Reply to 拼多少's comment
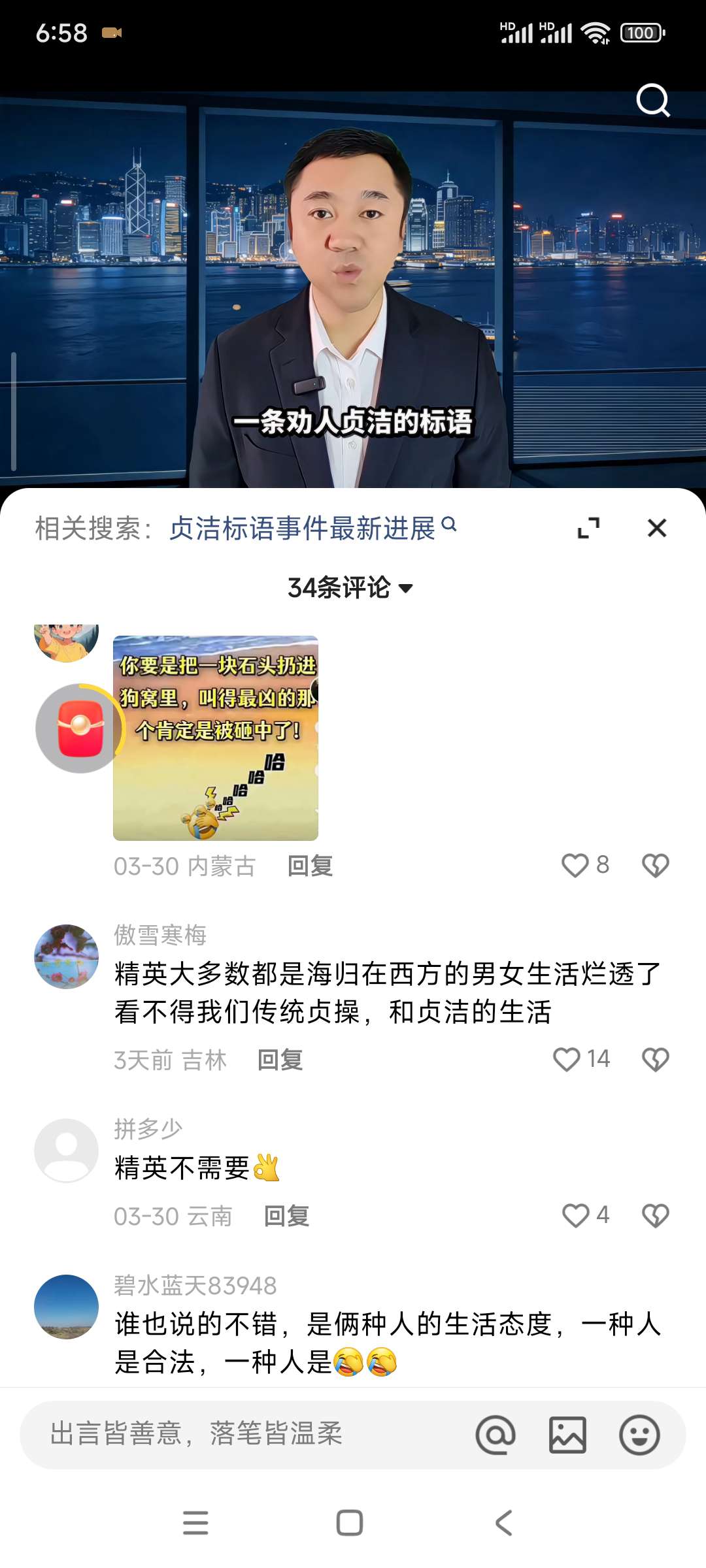 [x=286, y=1216]
